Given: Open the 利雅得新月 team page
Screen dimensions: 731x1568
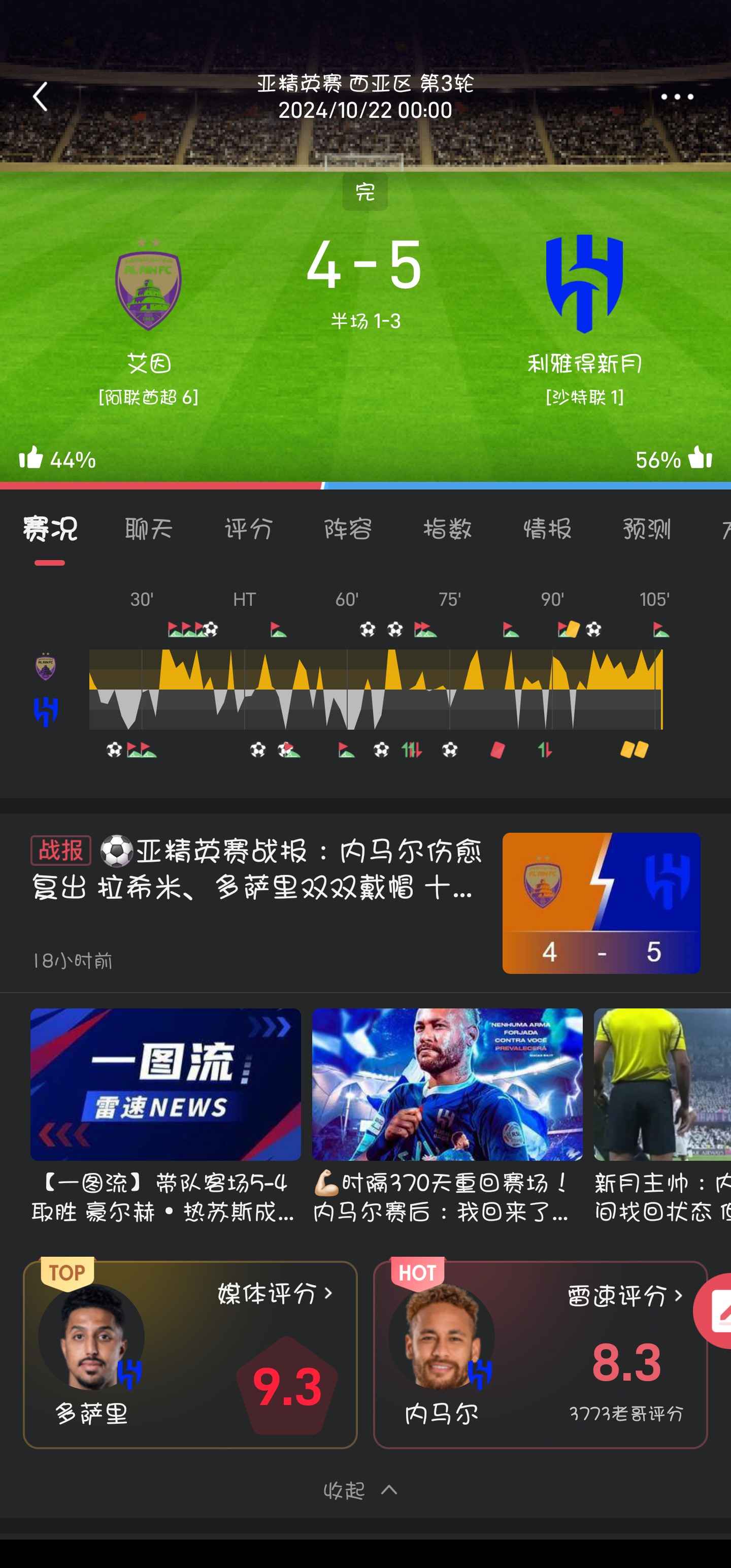Looking at the screenshot, I should pyautogui.click(x=584, y=285).
